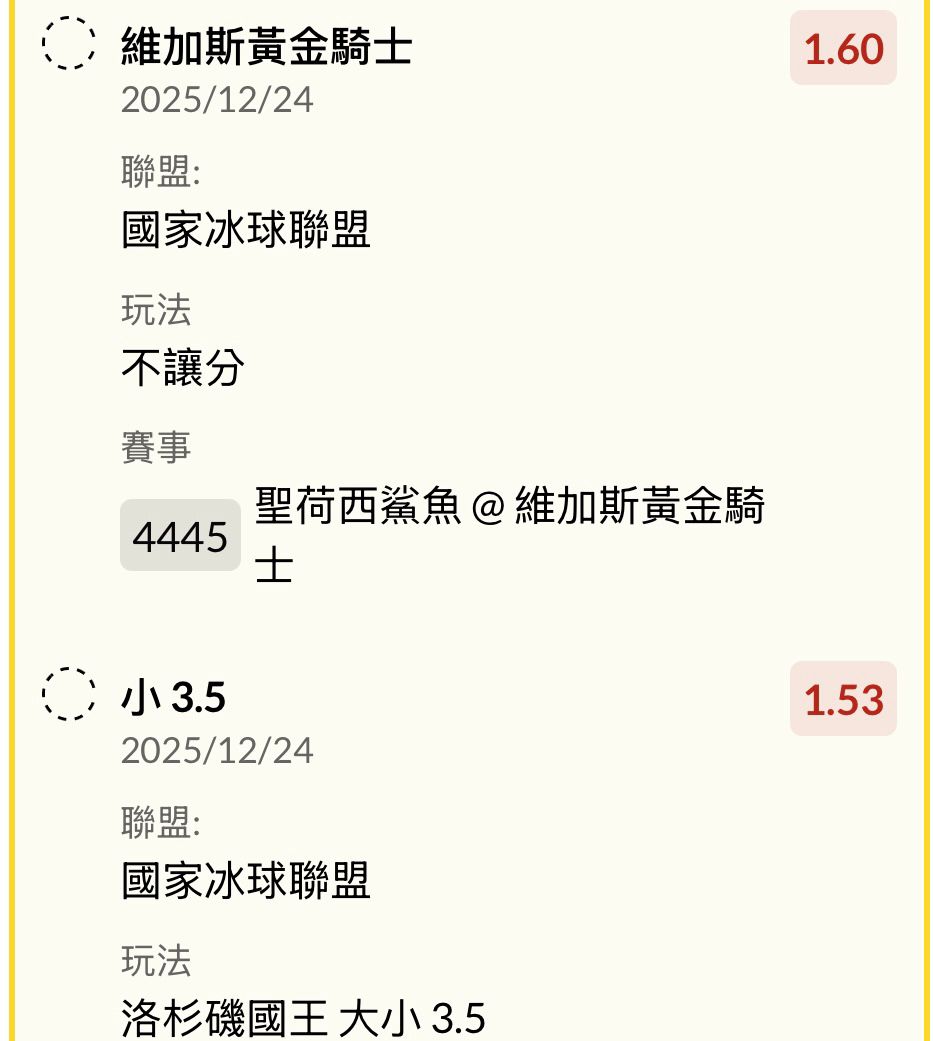Tap the 1.60 odds chip
933x1041 pixels.
(x=843, y=49)
